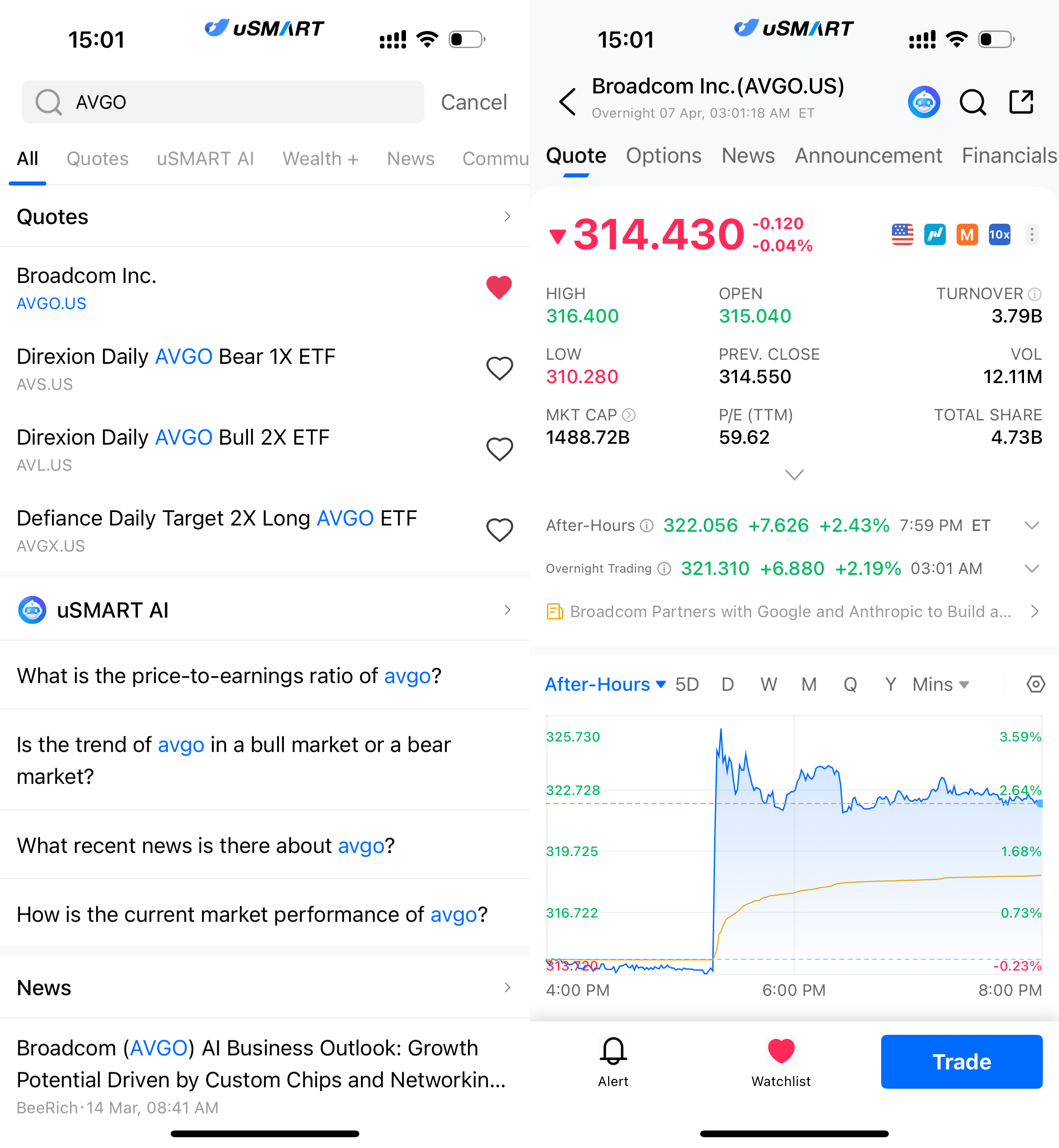Switch to the Options tab
The image size is (1059, 1148).
click(663, 156)
